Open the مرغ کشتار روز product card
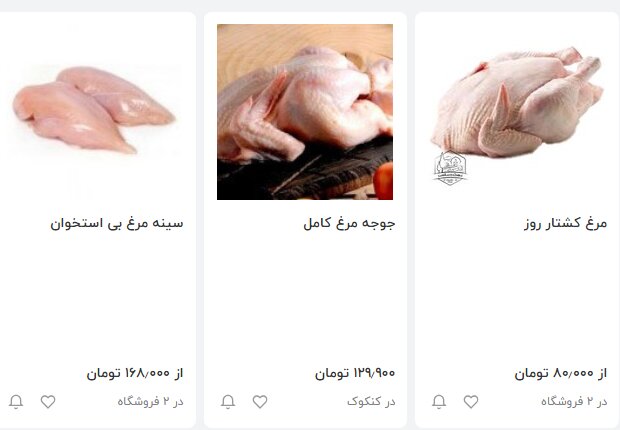 pyautogui.click(x=516, y=110)
